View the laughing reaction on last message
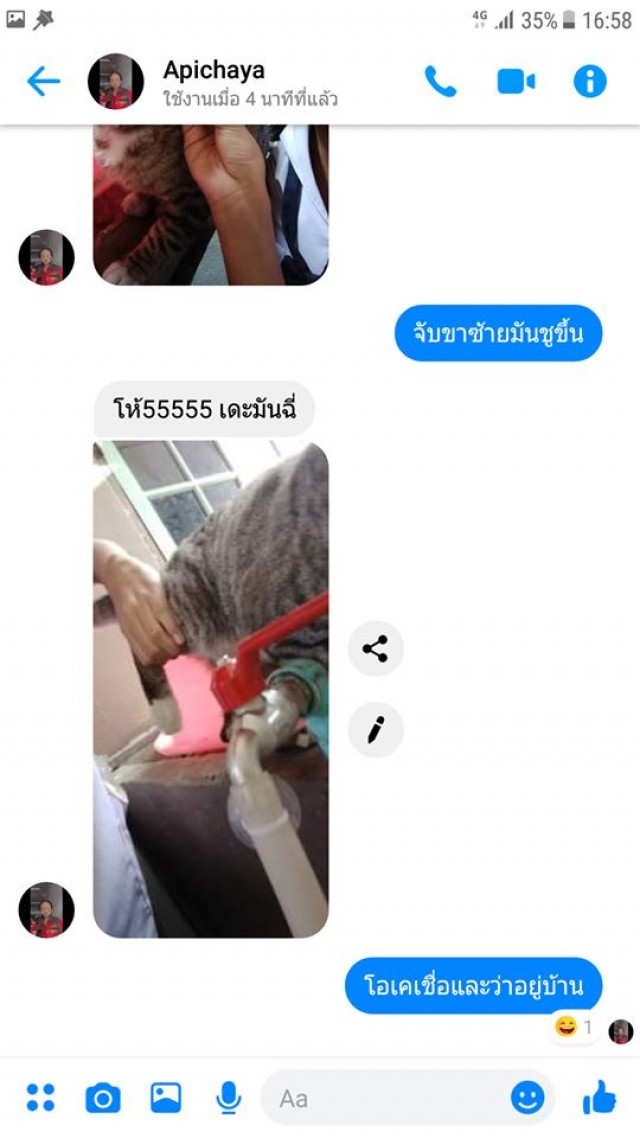 [x=574, y=1027]
